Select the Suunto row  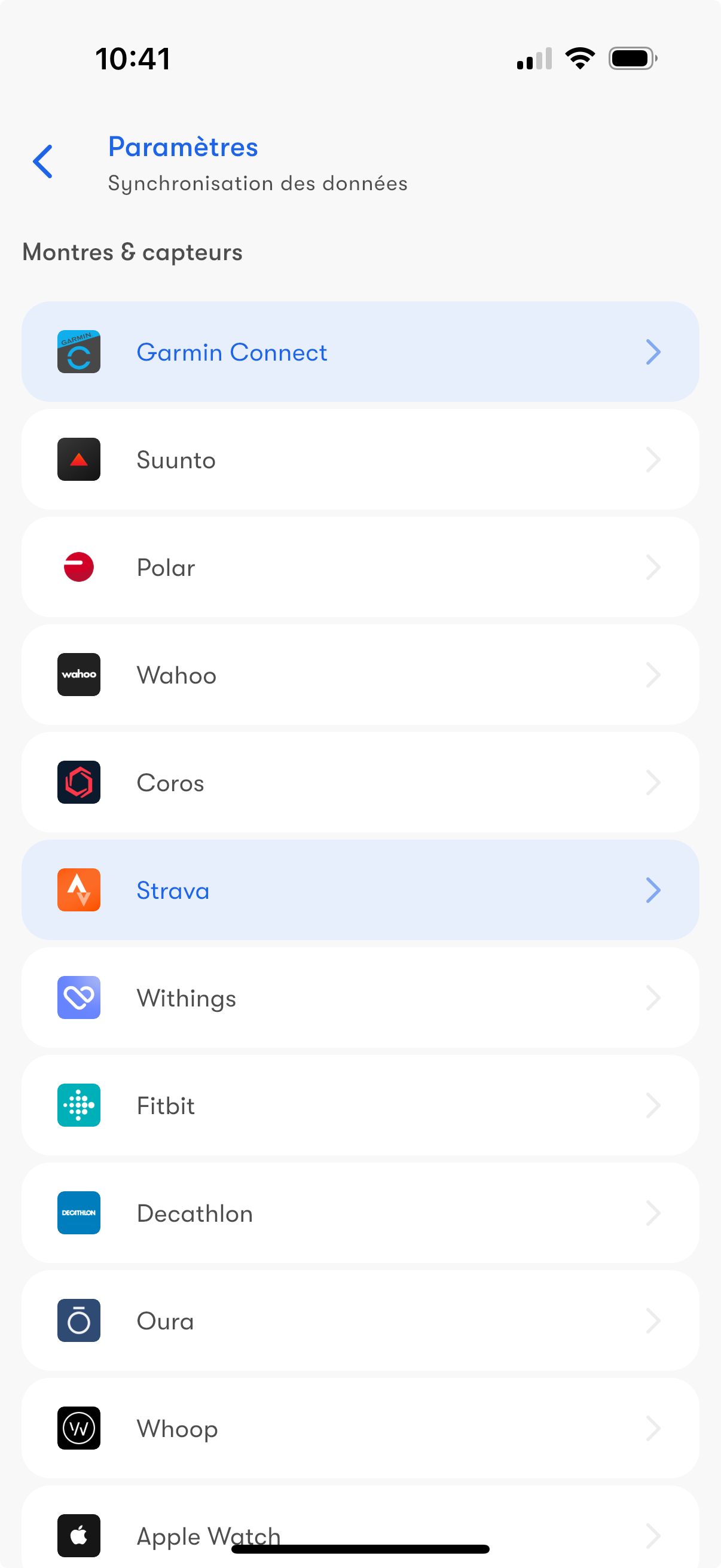point(360,459)
